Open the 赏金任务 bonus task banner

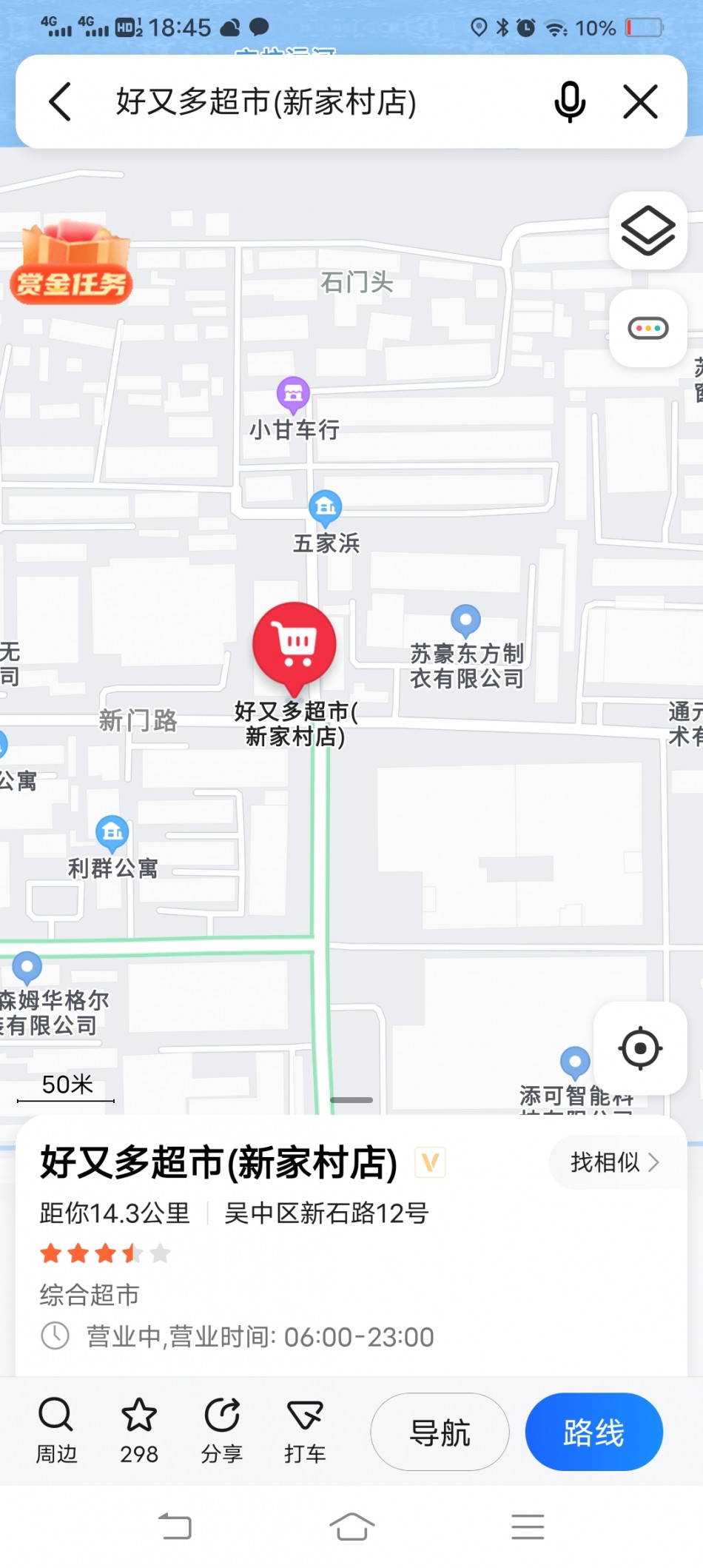tap(71, 264)
